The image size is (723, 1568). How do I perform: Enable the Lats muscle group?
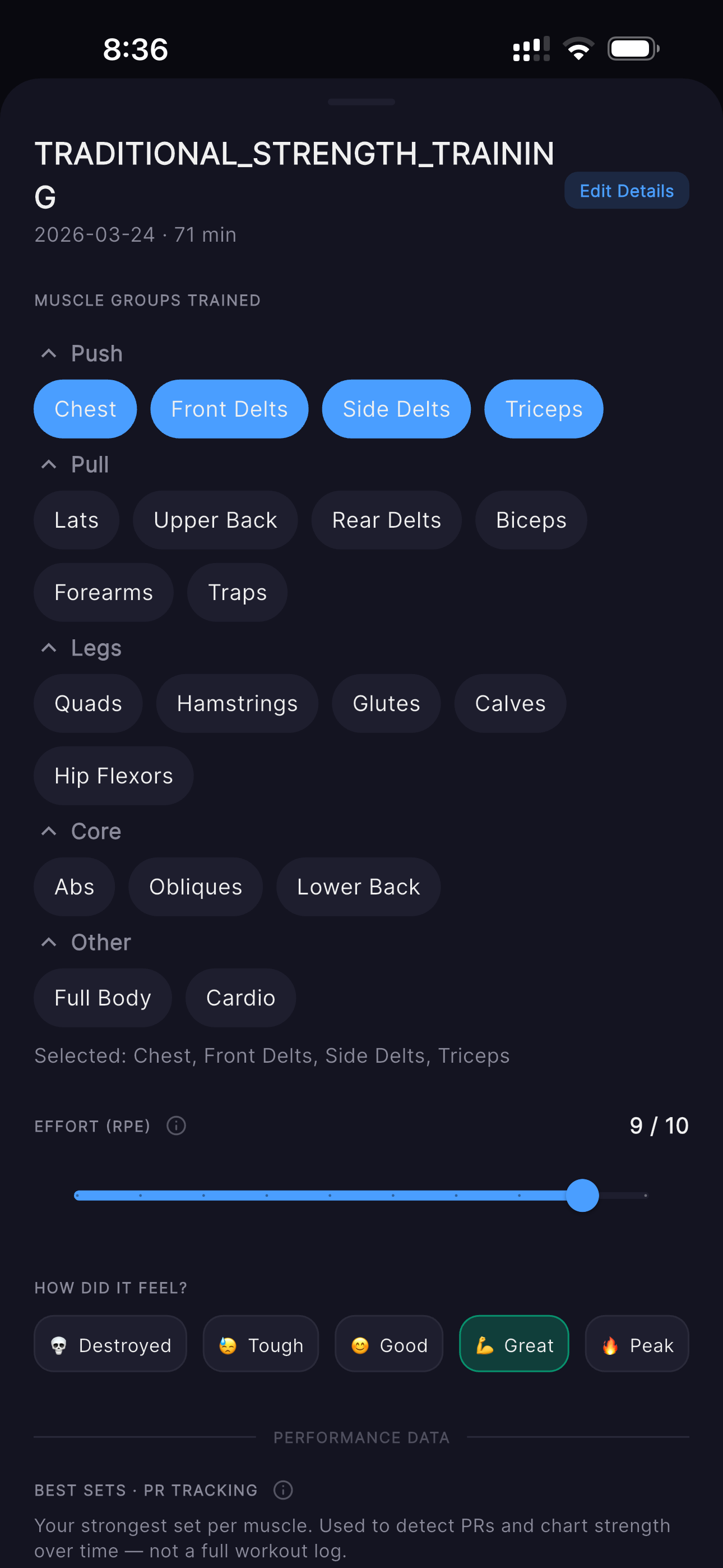pyautogui.click(x=76, y=520)
